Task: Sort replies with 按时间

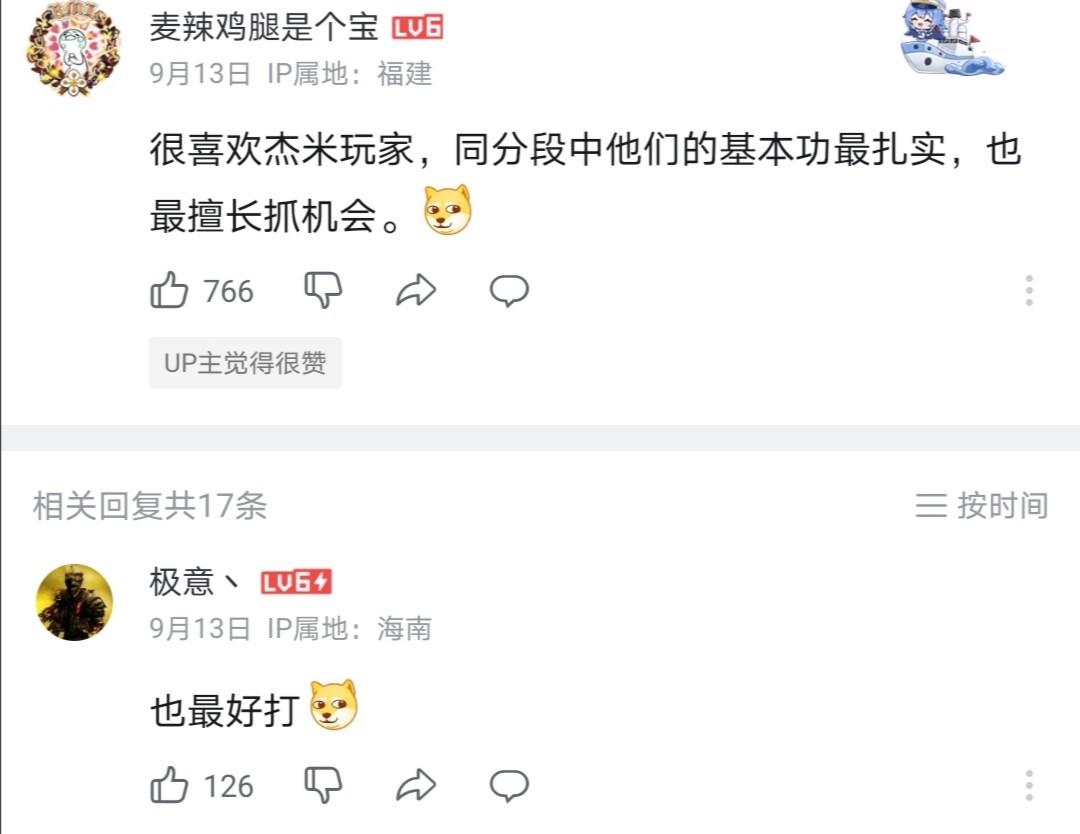Action: pos(982,506)
